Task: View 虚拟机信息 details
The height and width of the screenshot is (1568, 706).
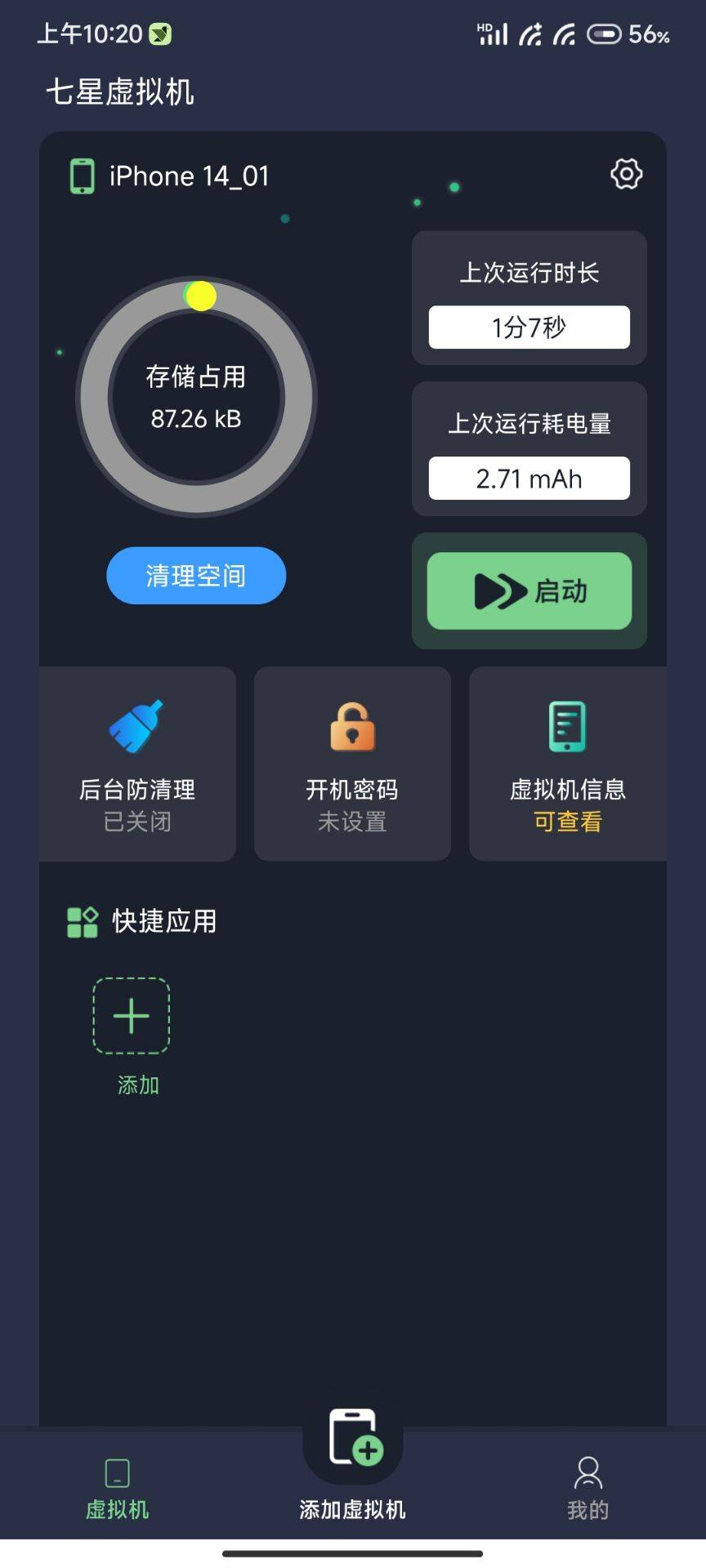Action: click(568, 764)
